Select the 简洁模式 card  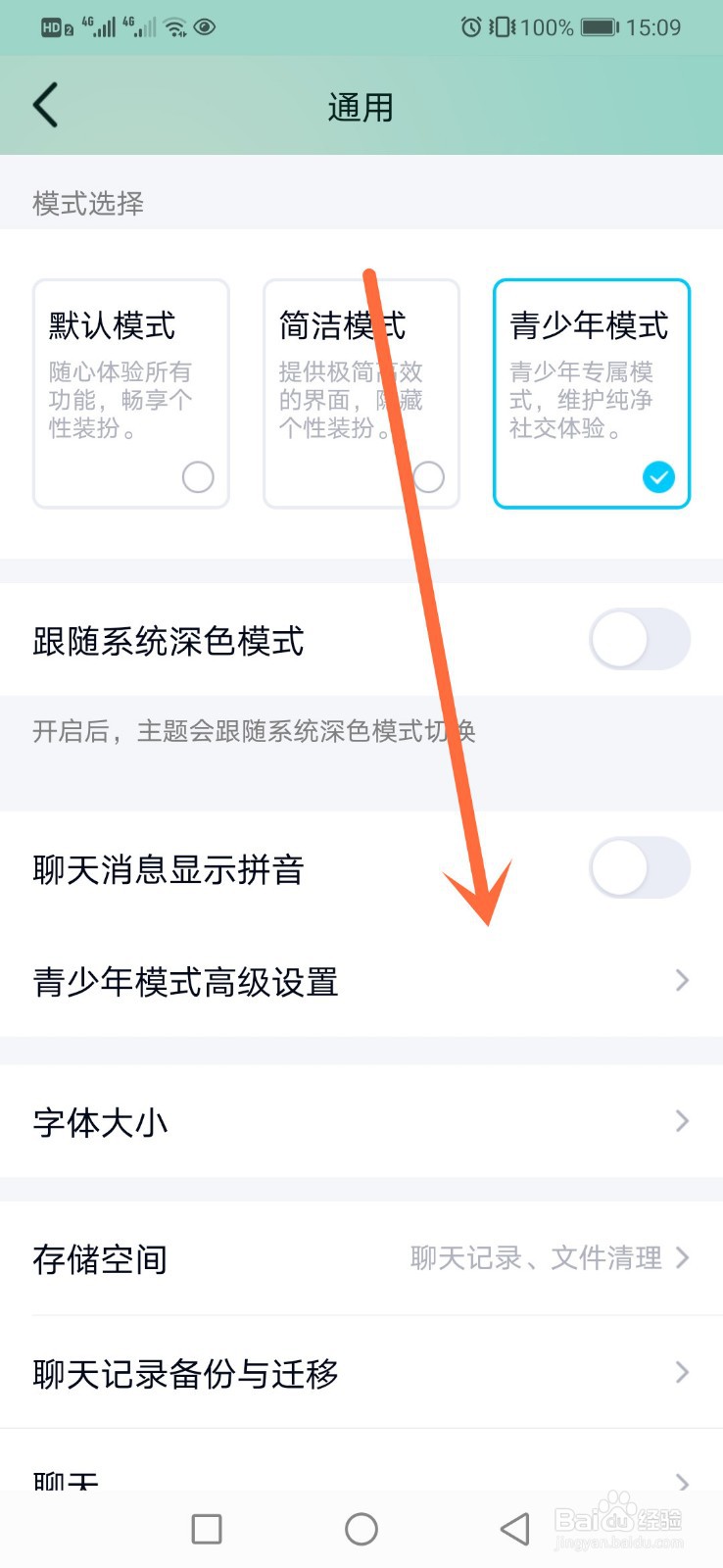[x=360, y=392]
